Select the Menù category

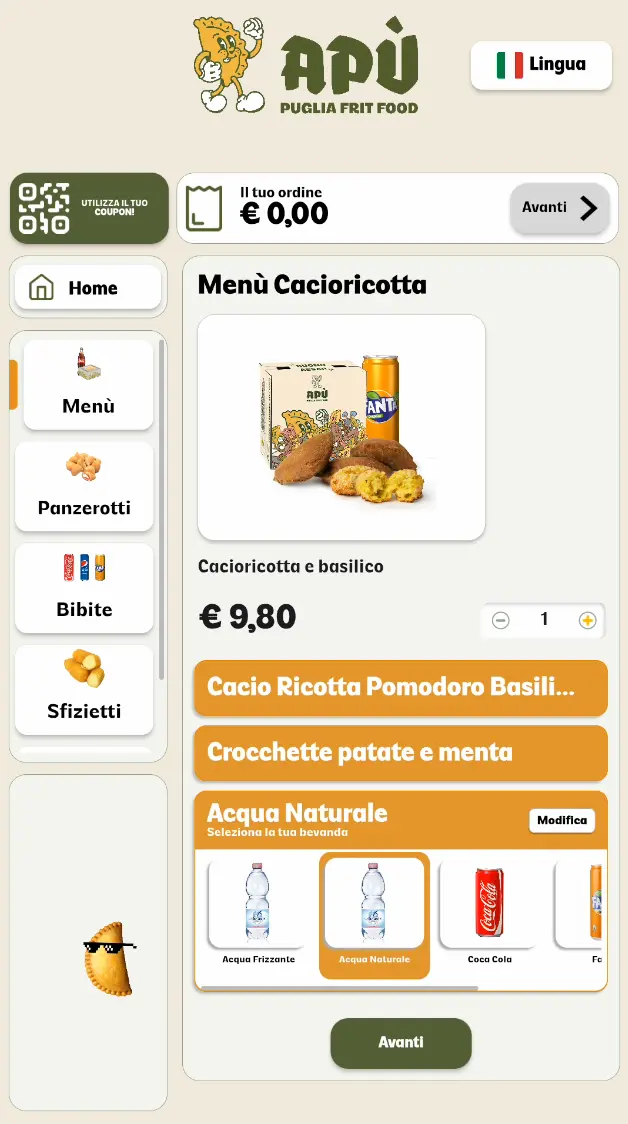point(88,385)
